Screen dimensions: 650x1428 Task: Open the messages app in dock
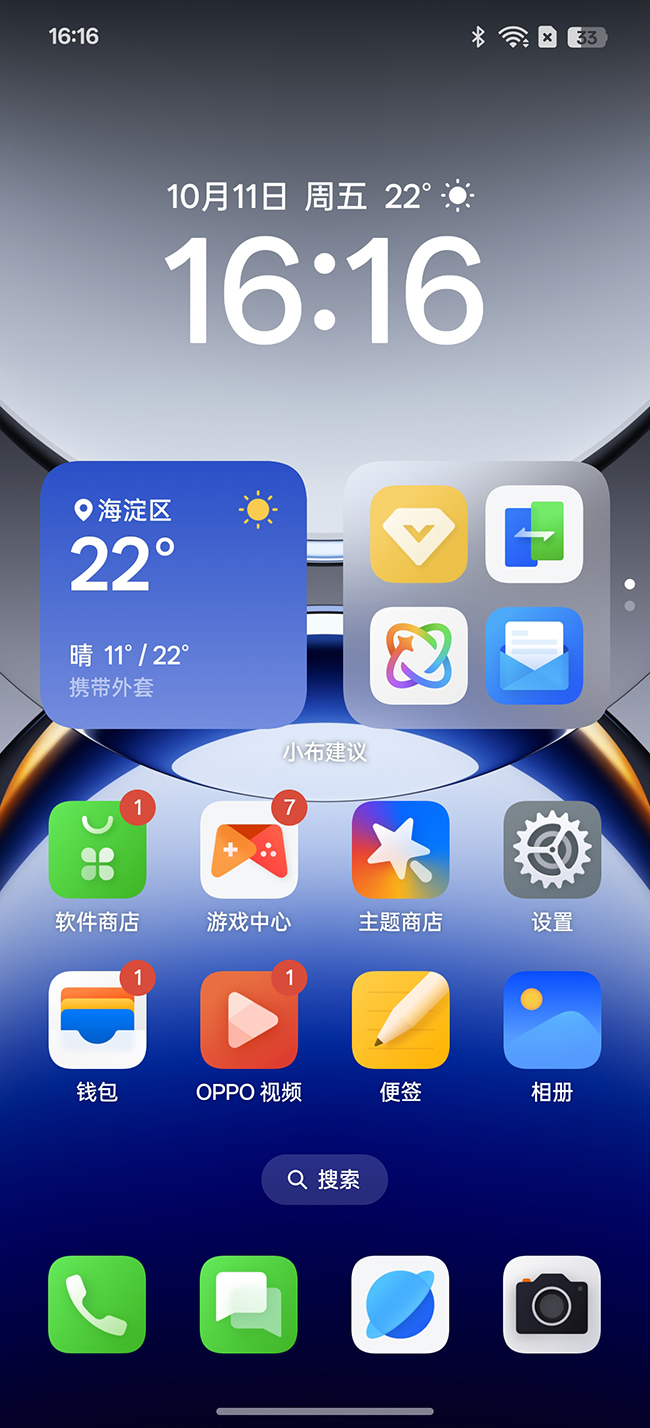tap(249, 1304)
